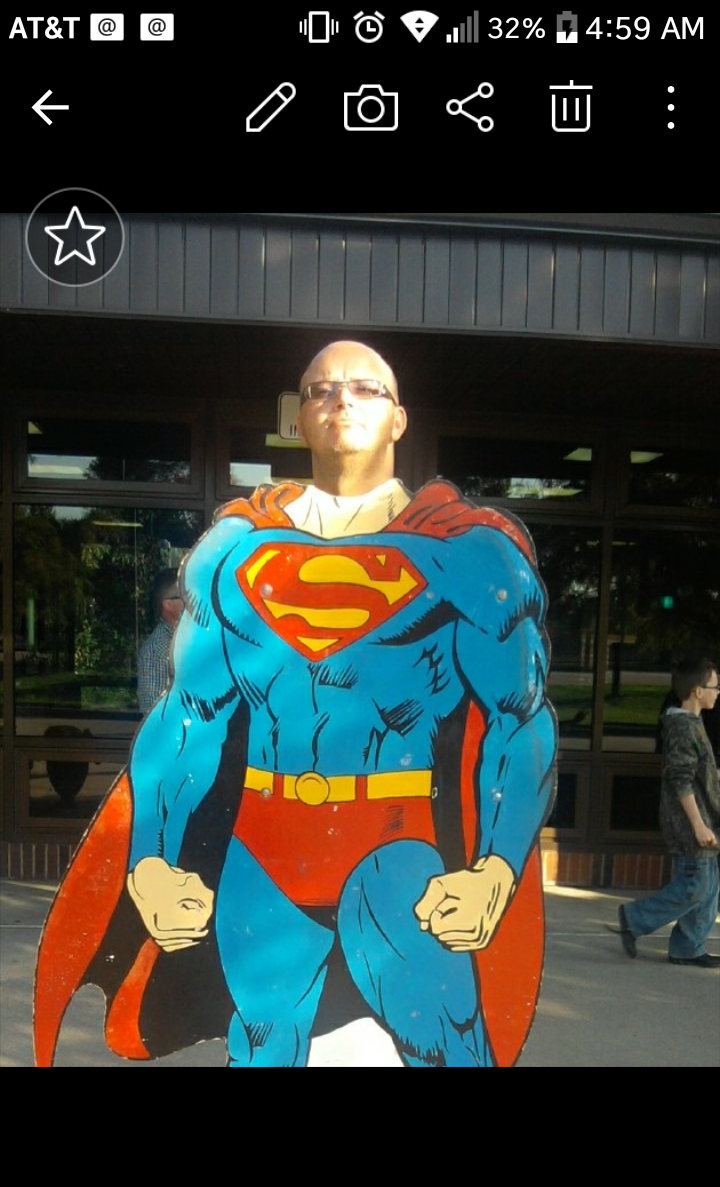
Task: Mark photo as favorite with star
Action: (x=75, y=238)
